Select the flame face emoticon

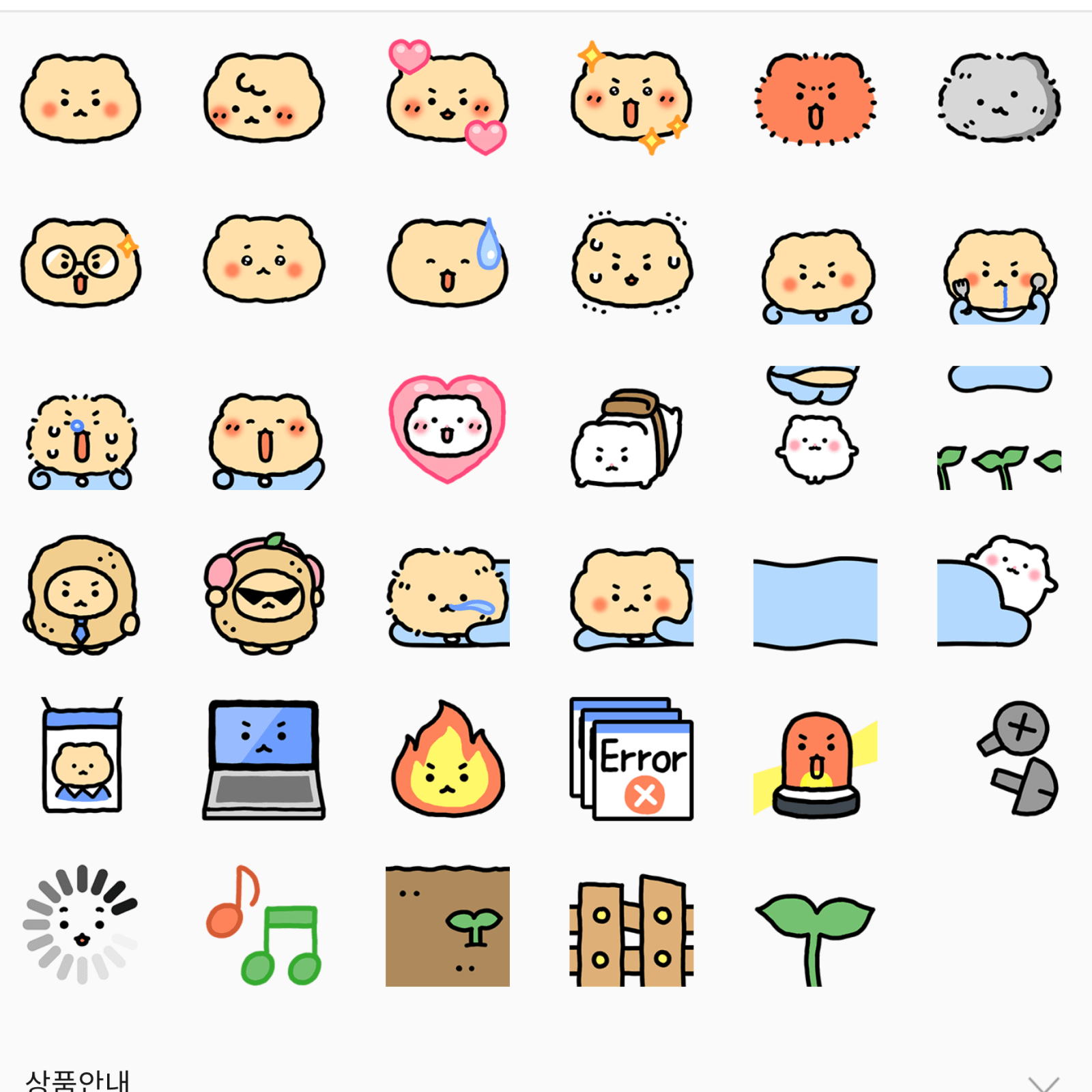tap(448, 759)
